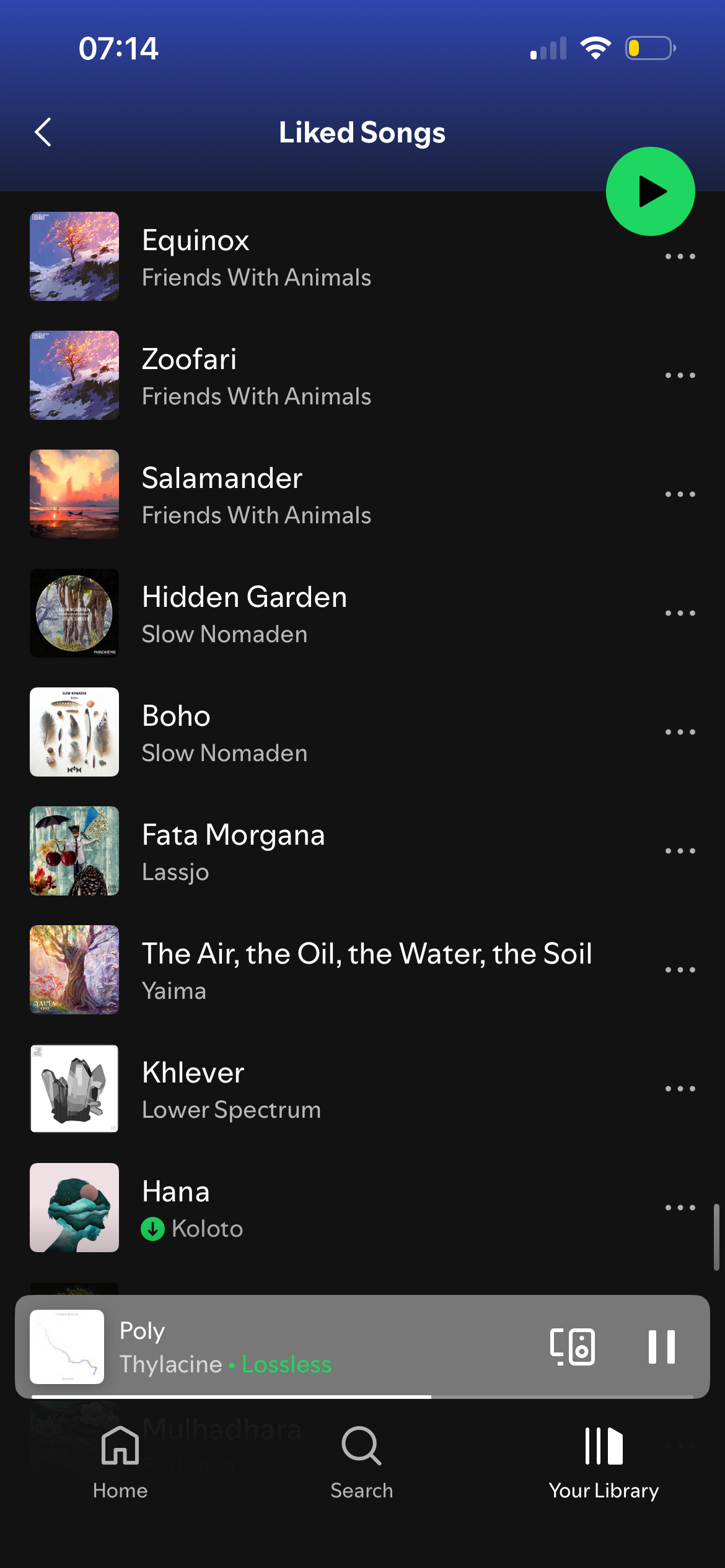The image size is (725, 1568).
Task: Go to Your Library tab
Action: pos(604,1462)
